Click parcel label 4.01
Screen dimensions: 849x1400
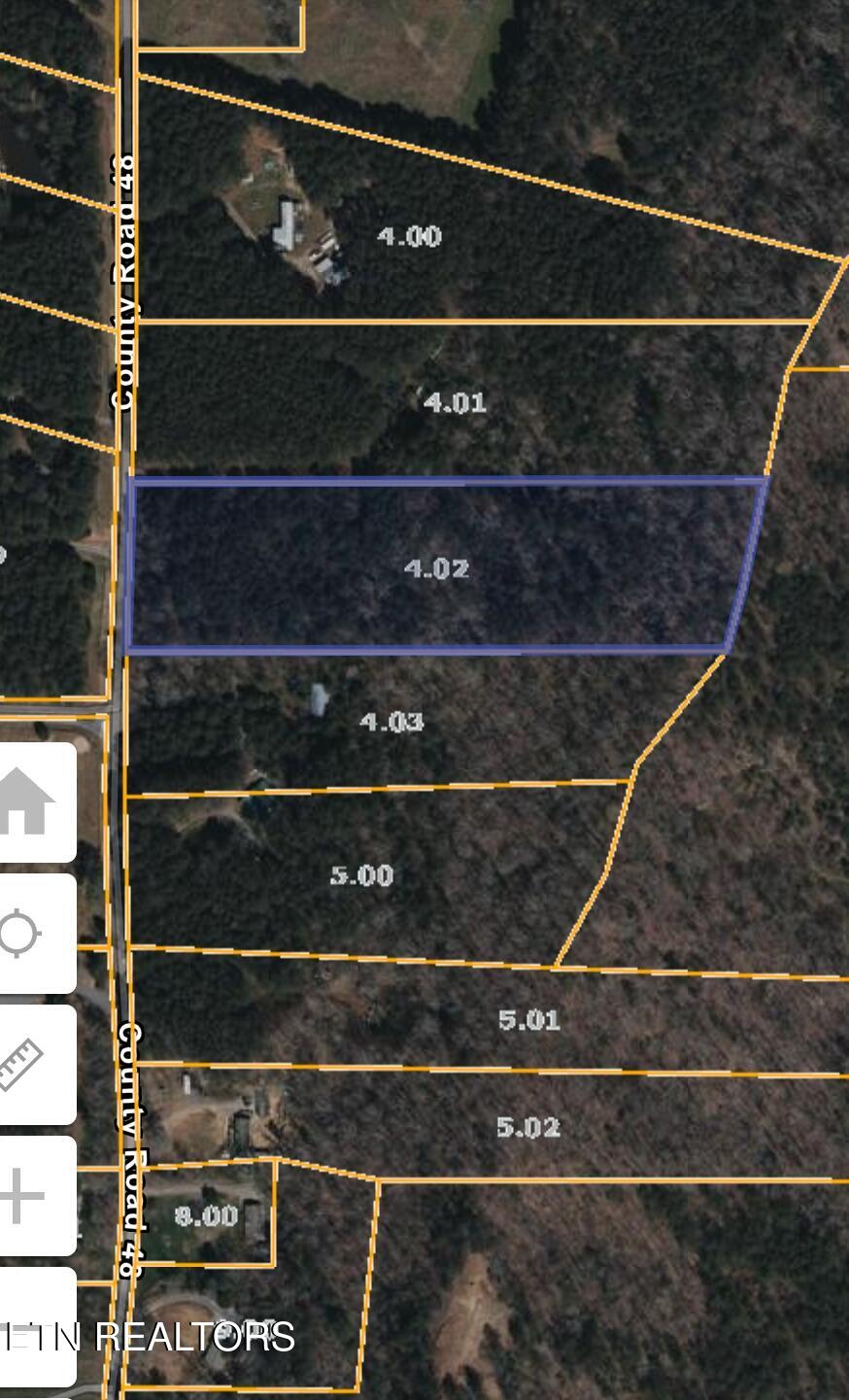455,401
